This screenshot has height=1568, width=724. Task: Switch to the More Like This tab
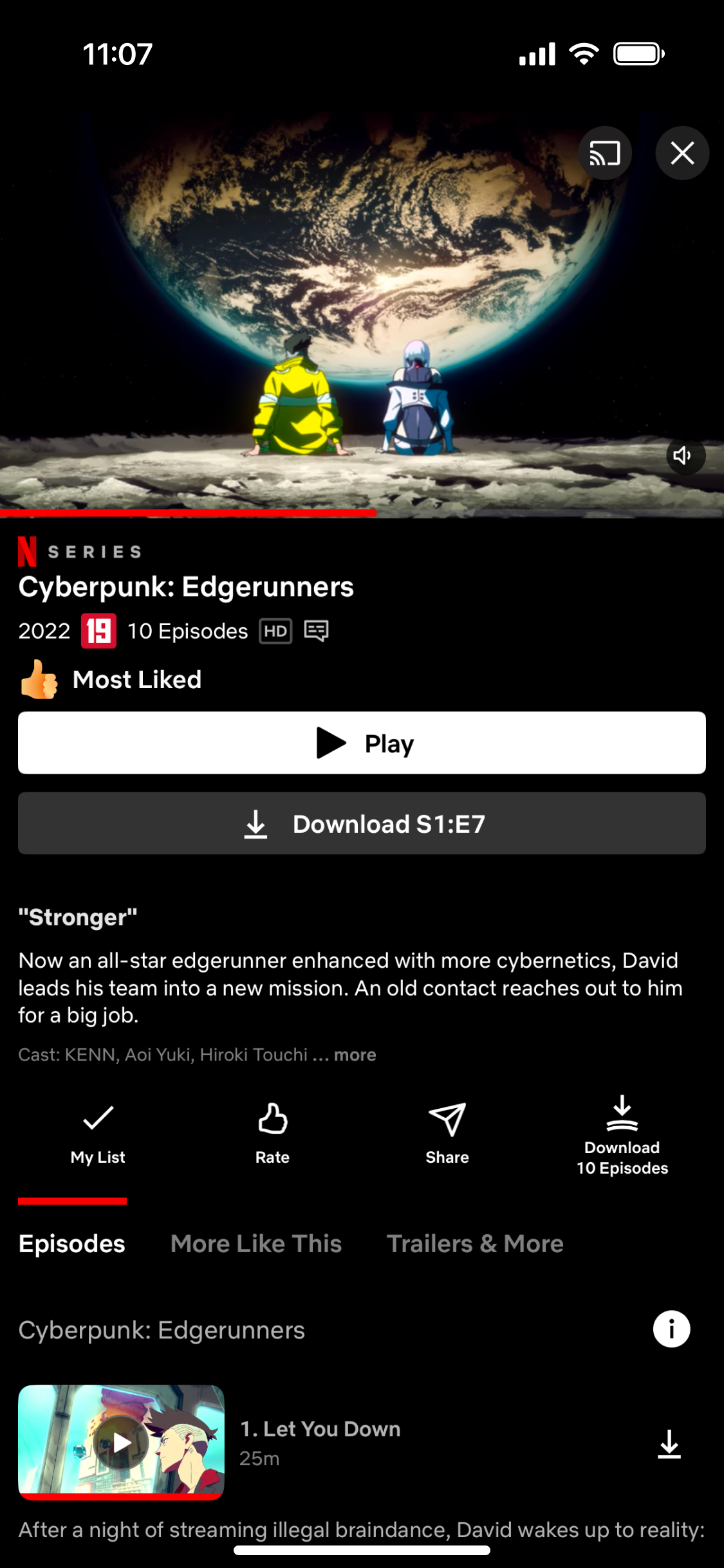click(256, 1244)
